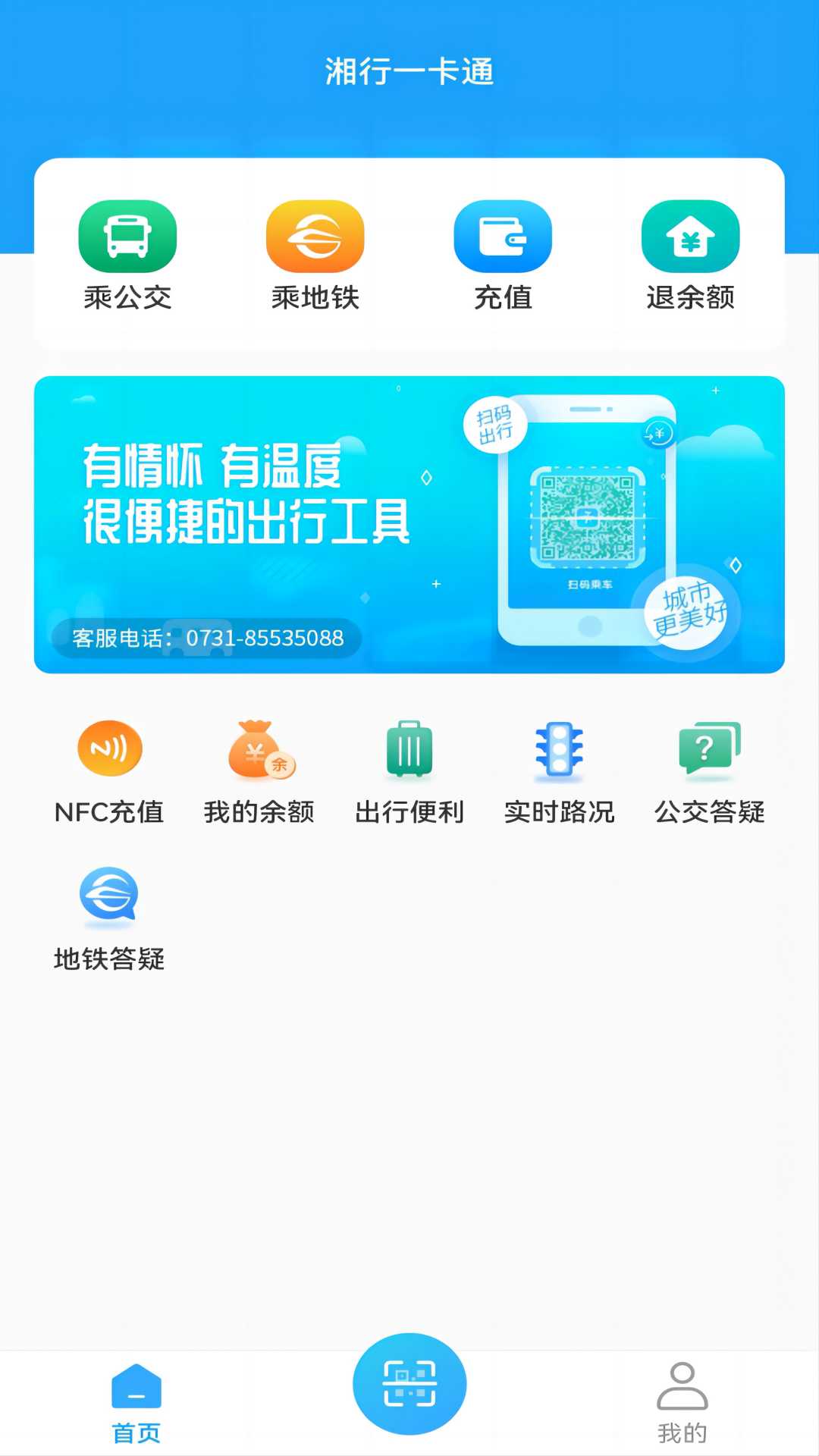The image size is (819, 1456).
Task: Tap the 充值 wallet recharge icon
Action: click(504, 235)
